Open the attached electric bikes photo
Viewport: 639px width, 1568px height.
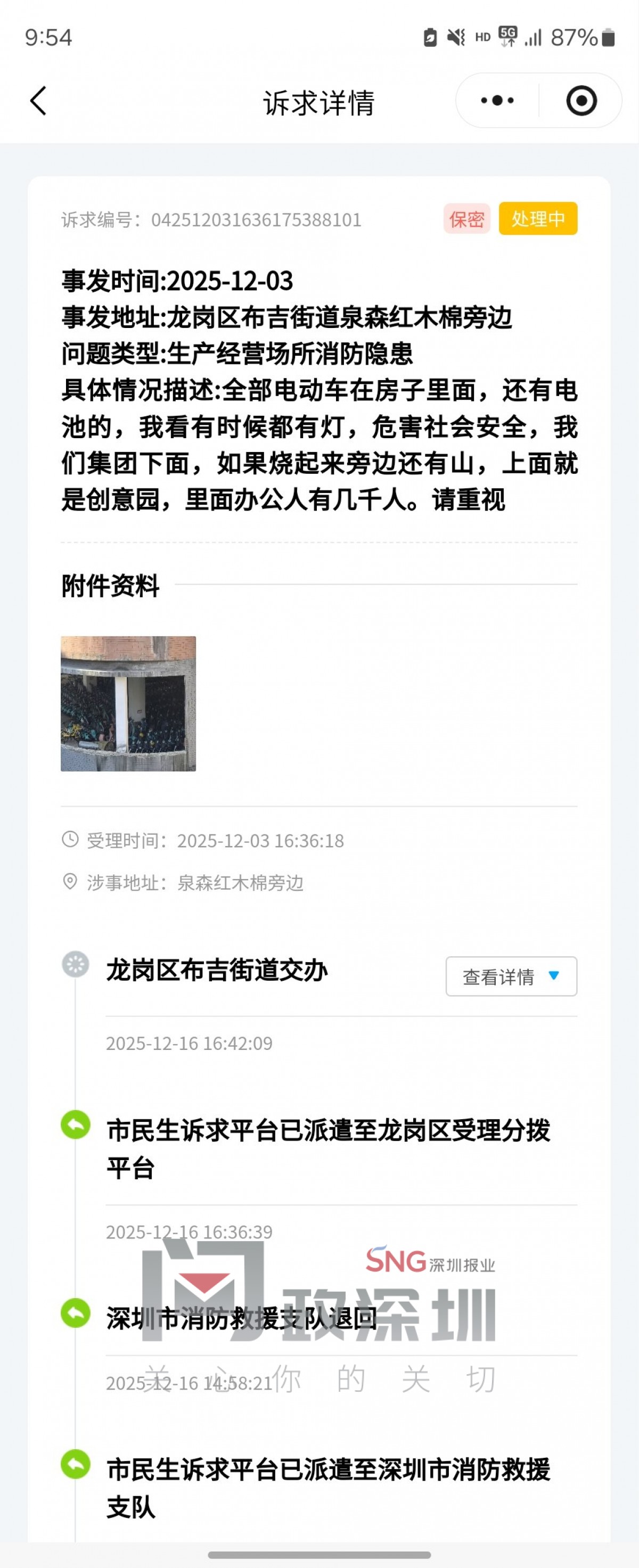coord(128,704)
